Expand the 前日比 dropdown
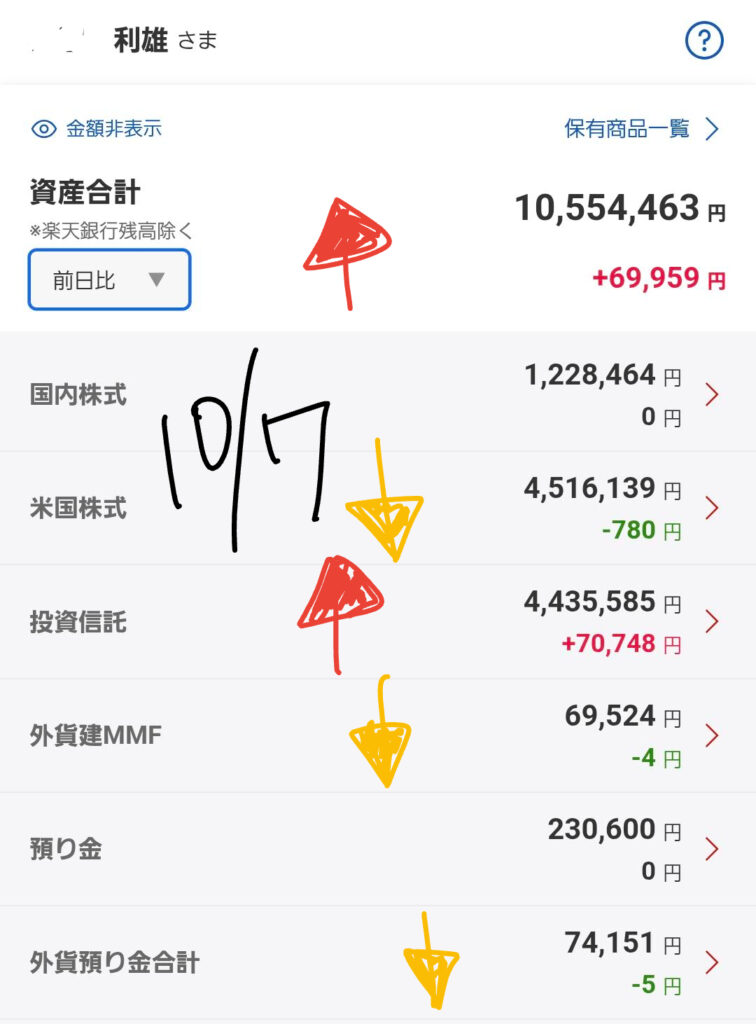This screenshot has width=756, height=1024. click(110, 281)
